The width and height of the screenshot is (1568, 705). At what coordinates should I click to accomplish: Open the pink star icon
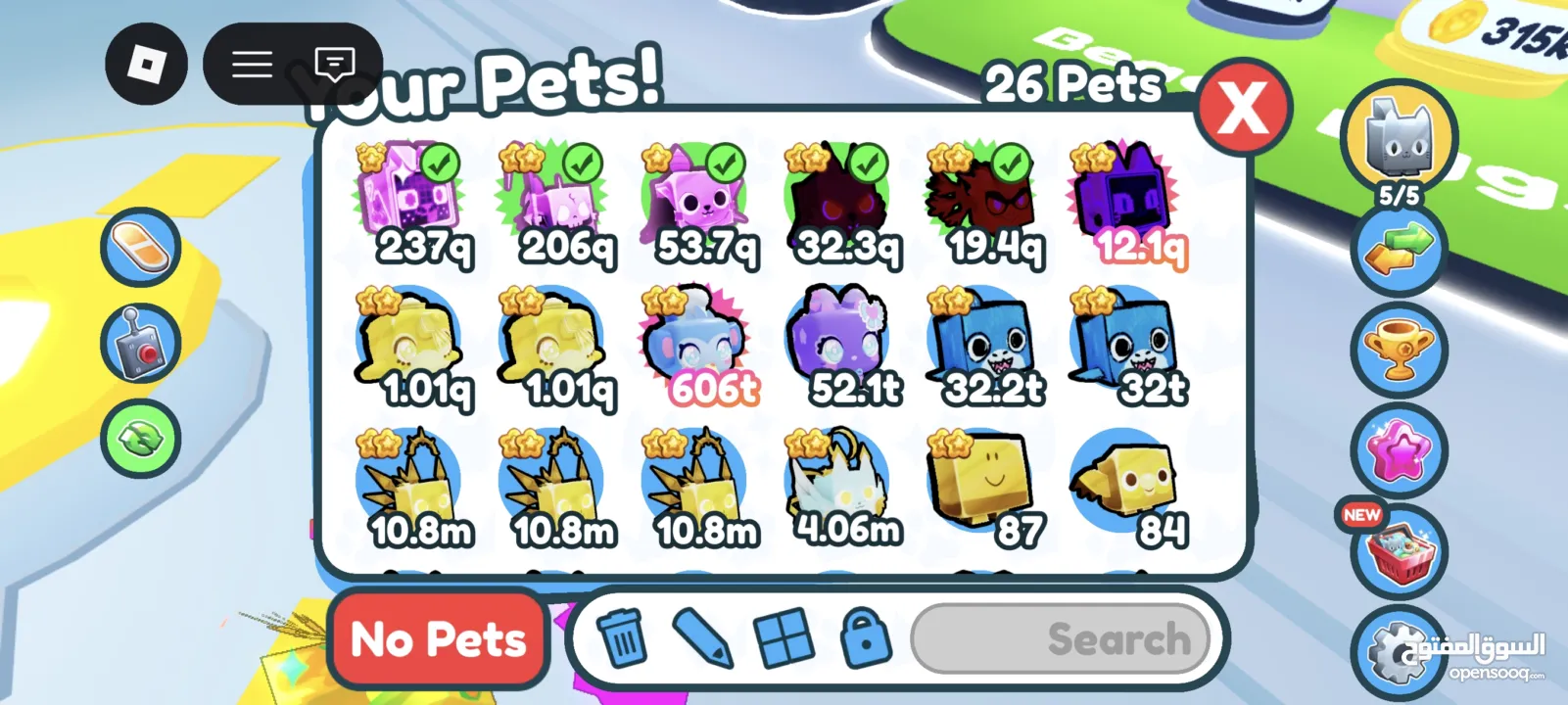click(x=1400, y=450)
